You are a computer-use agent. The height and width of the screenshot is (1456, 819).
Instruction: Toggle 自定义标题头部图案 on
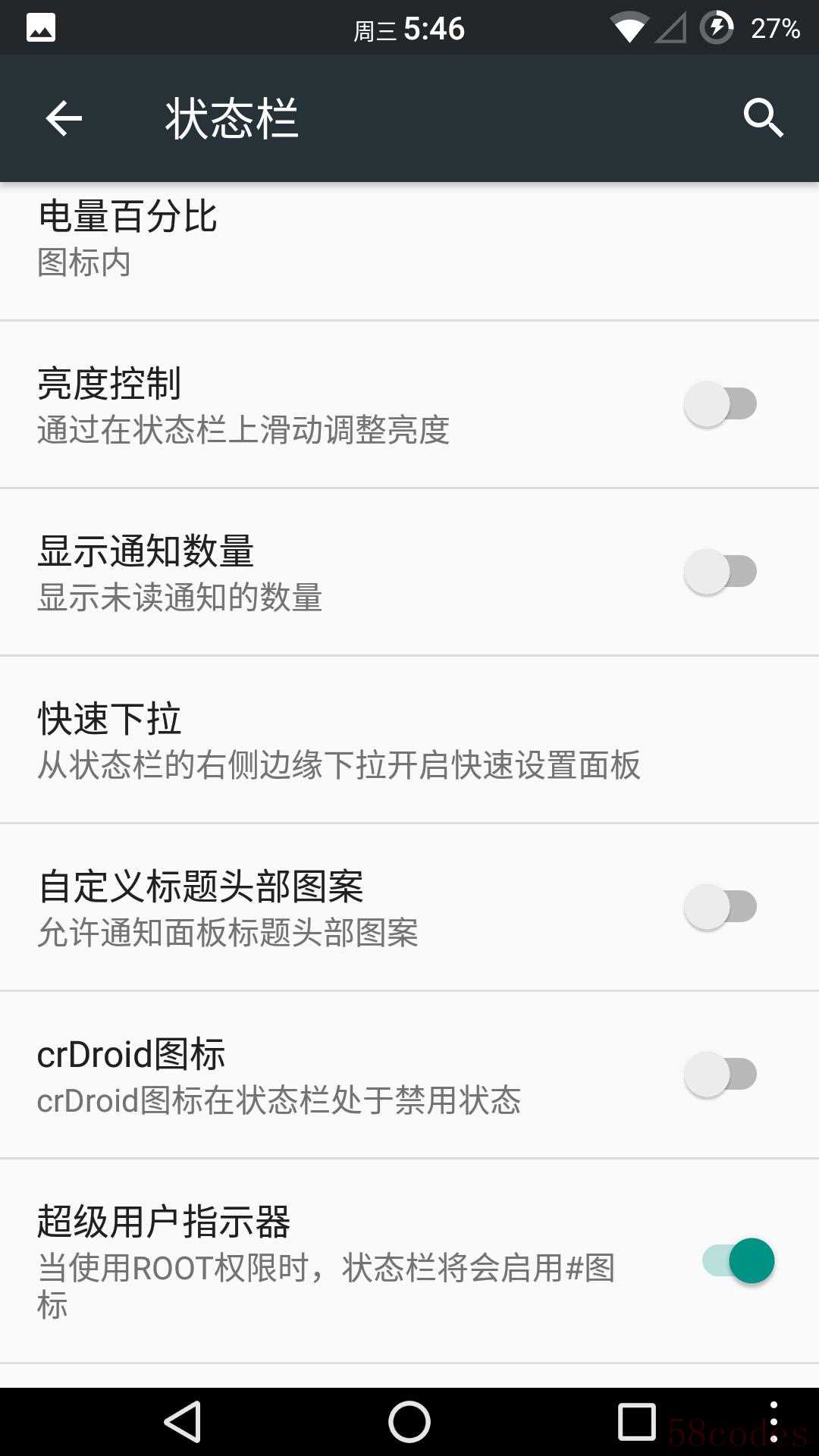point(720,907)
